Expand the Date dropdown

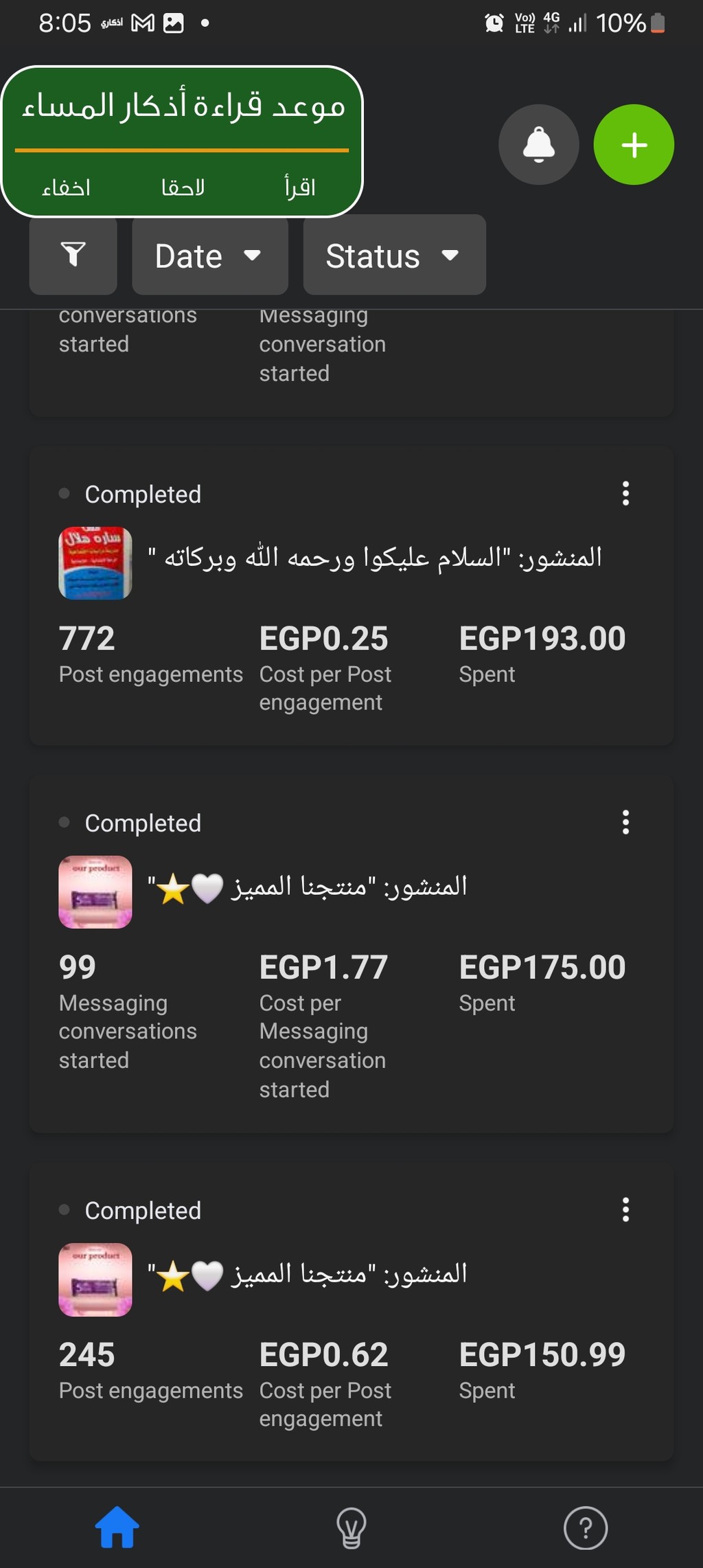tap(209, 255)
